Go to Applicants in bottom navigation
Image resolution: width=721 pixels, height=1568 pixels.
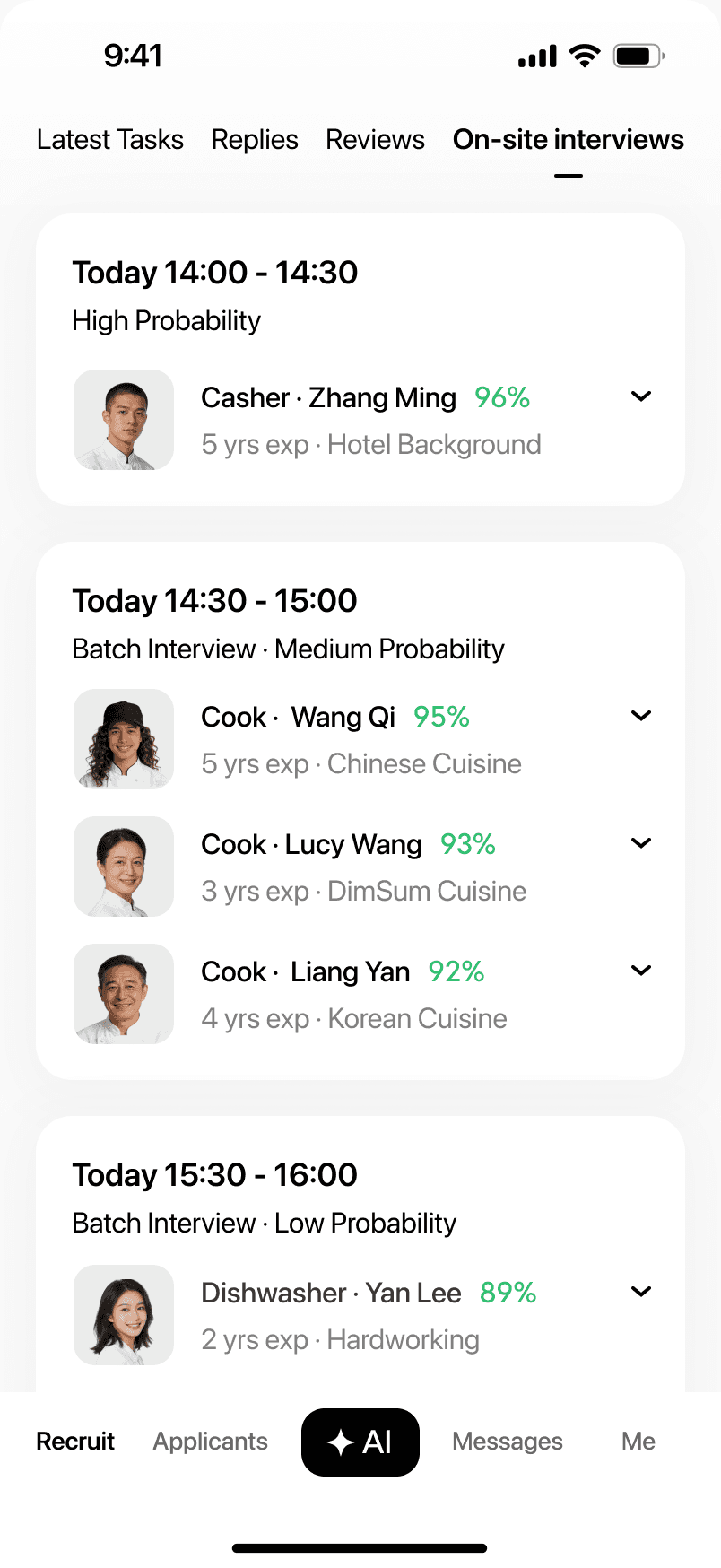click(x=211, y=1442)
